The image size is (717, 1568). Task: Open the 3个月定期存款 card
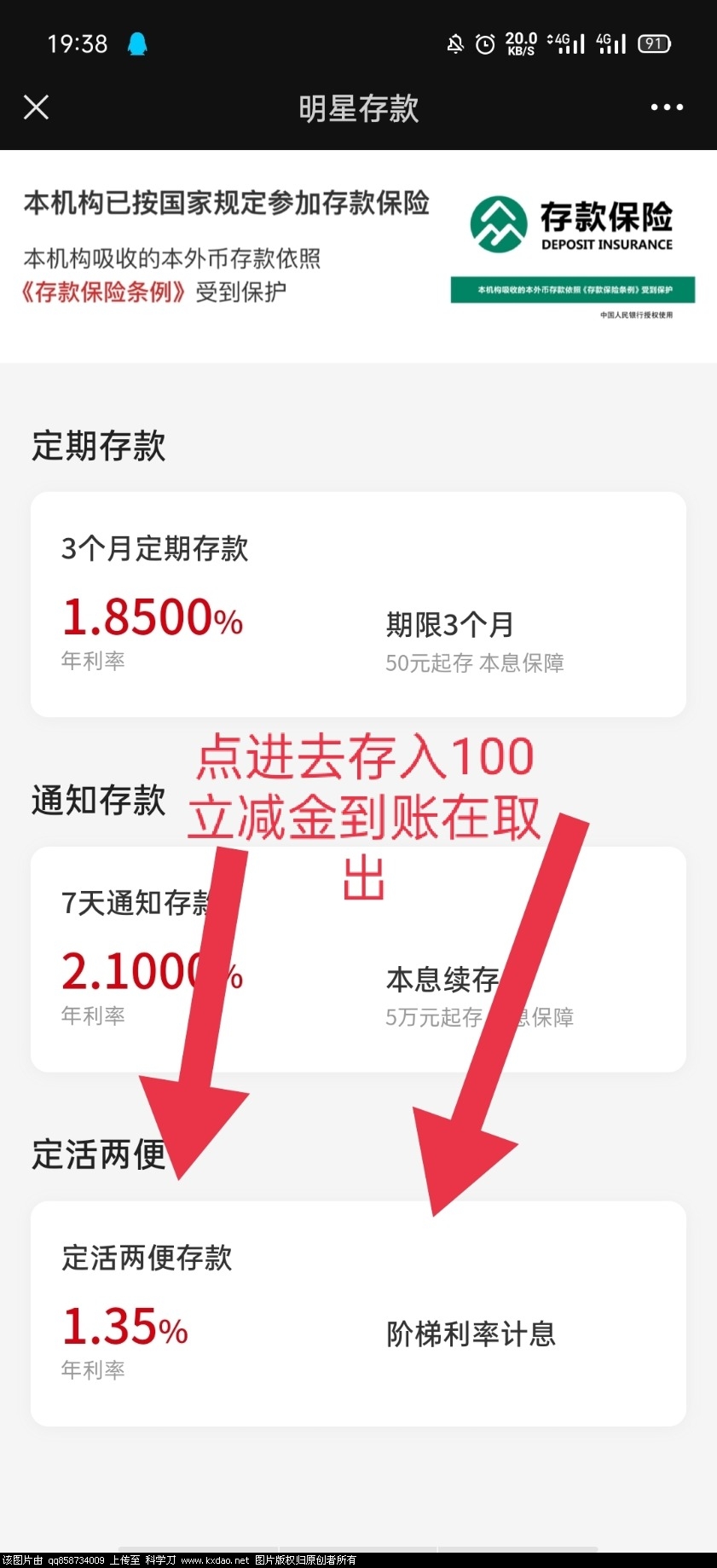(358, 604)
